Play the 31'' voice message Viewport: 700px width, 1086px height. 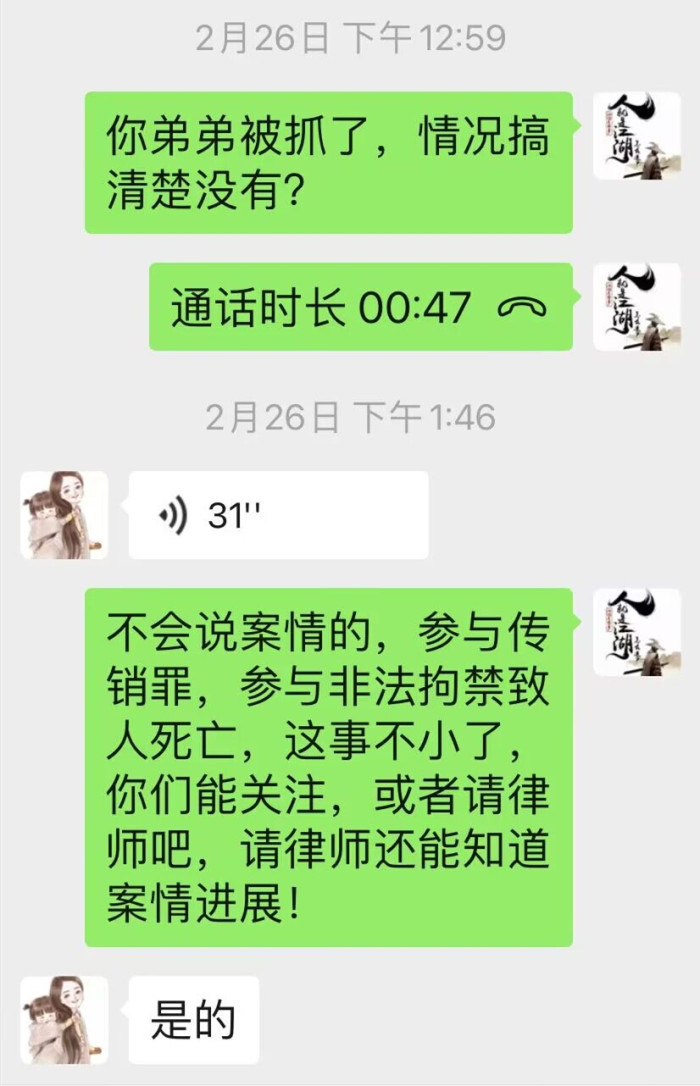coord(277,515)
